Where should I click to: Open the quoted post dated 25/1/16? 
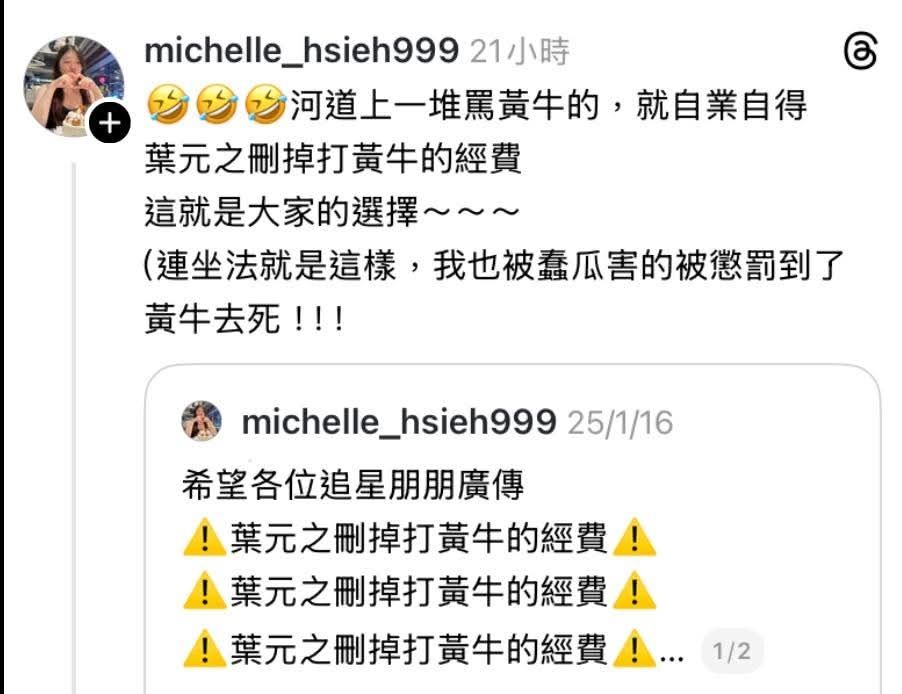pyautogui.click(x=511, y=530)
